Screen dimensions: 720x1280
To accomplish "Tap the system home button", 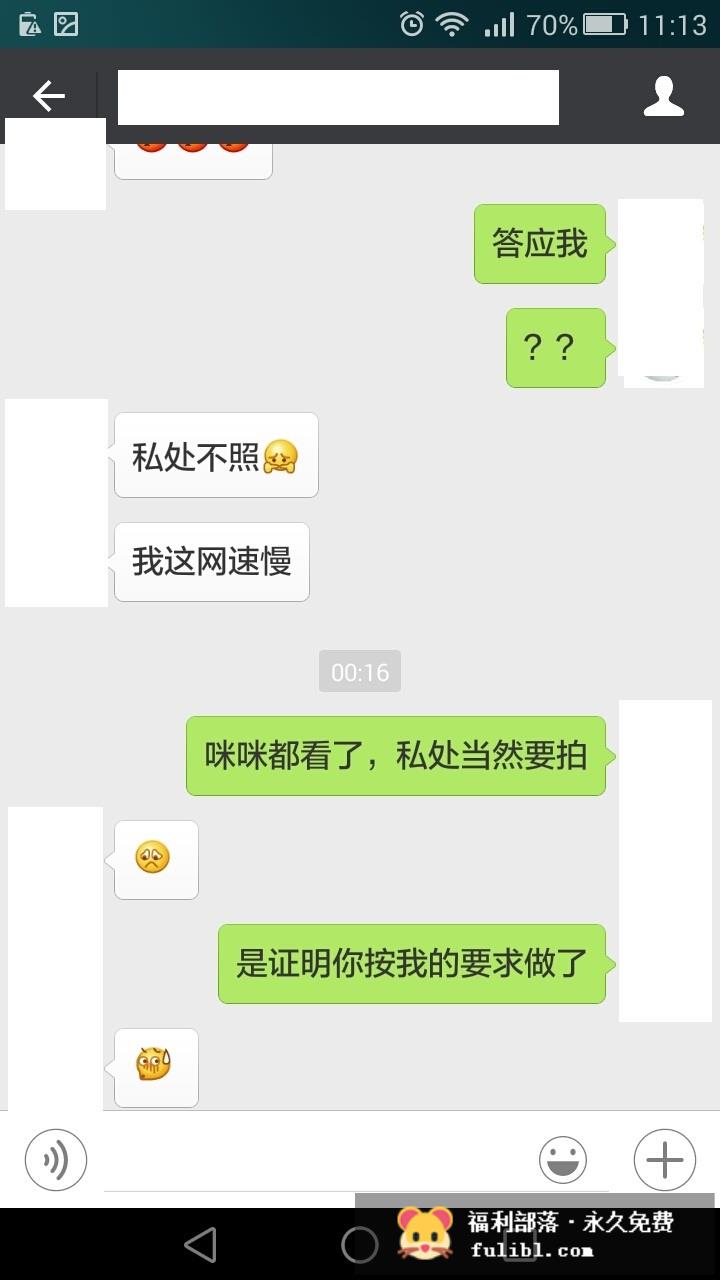I will [x=360, y=1245].
